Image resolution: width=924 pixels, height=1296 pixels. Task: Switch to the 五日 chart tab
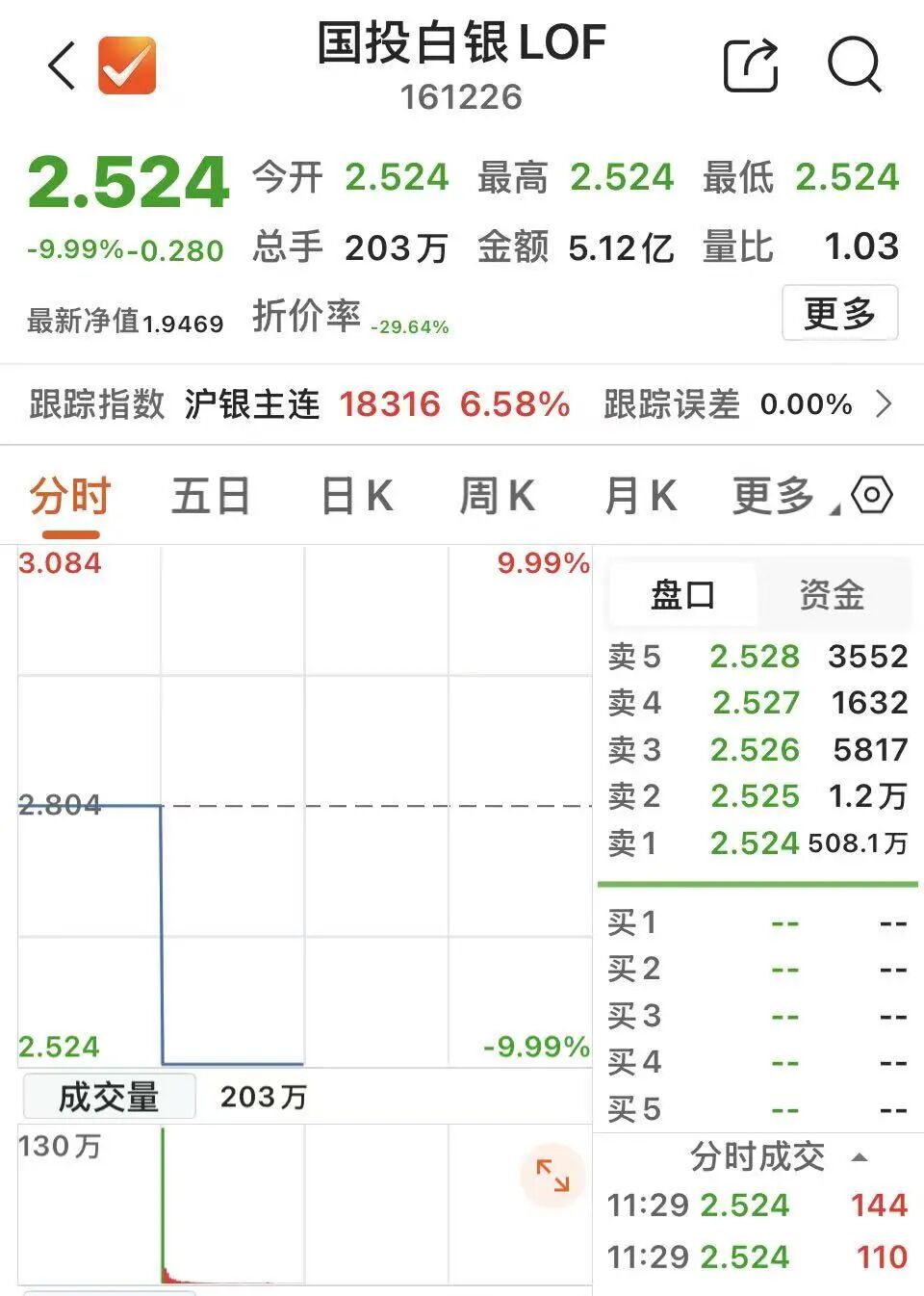(x=210, y=498)
